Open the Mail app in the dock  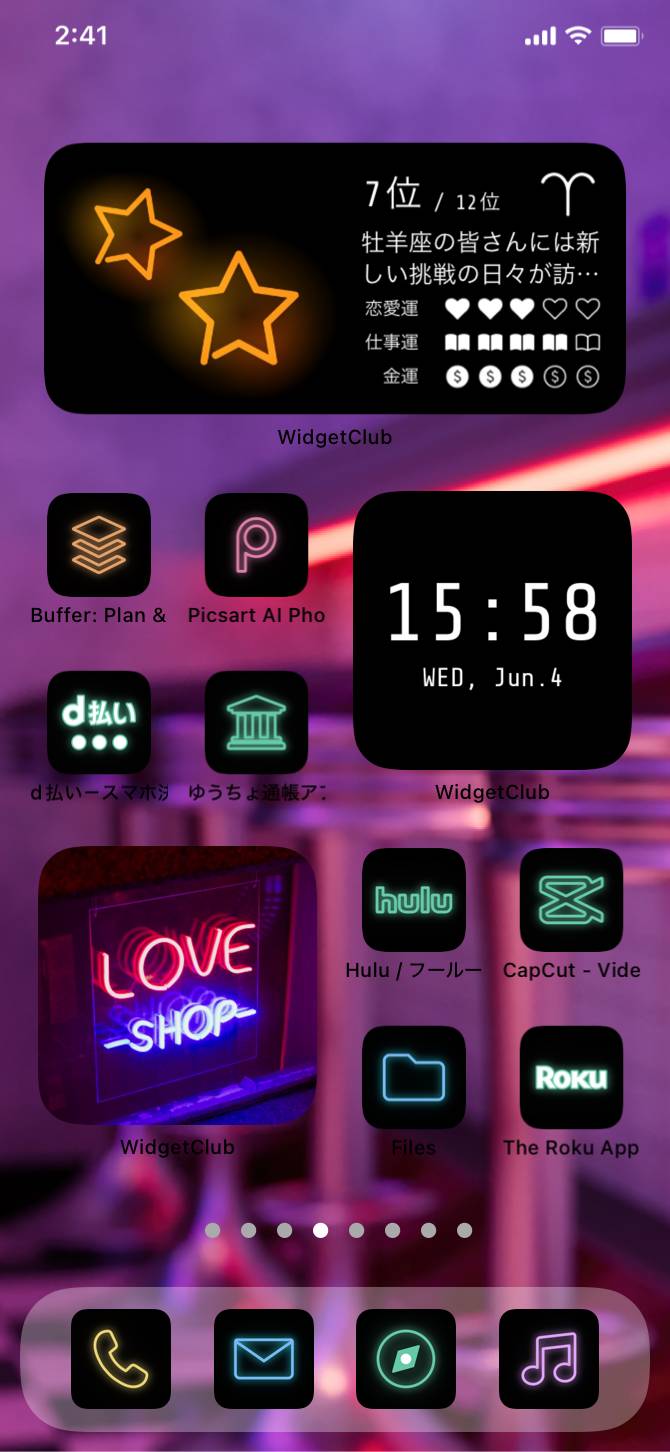pos(264,1359)
